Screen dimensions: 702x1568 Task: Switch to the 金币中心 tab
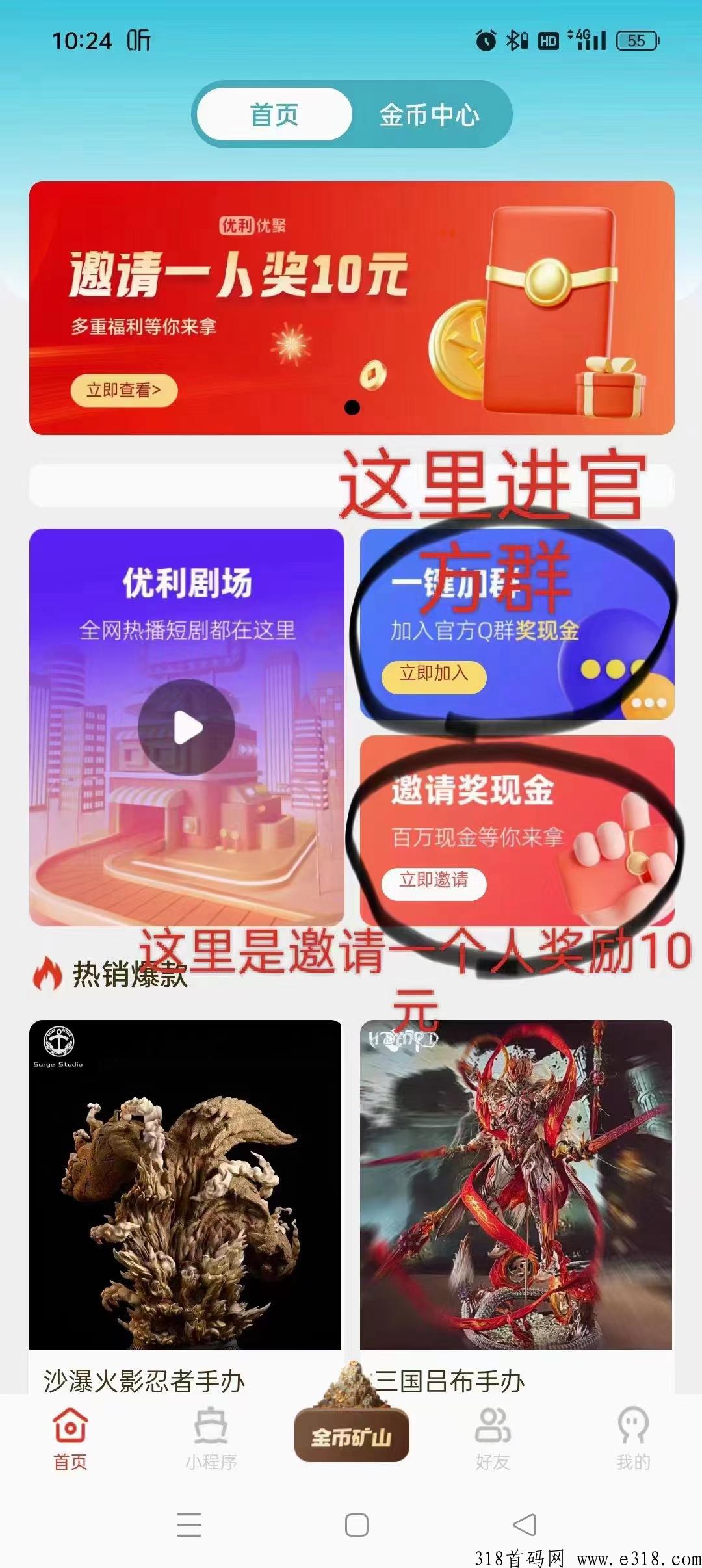430,115
